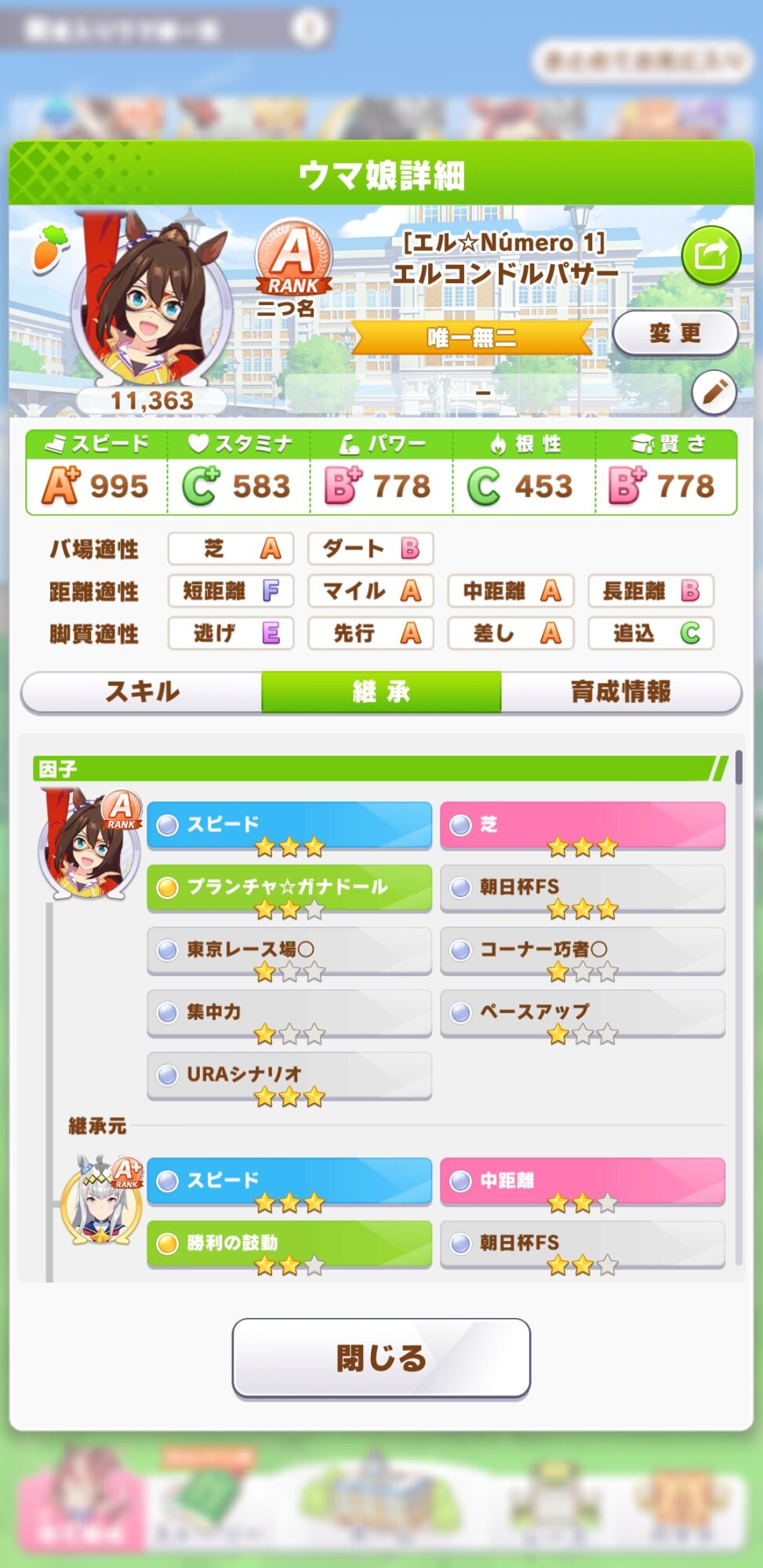763x1568 pixels.
Task: Share this Uma Musume's details
Action: pyautogui.click(x=710, y=255)
